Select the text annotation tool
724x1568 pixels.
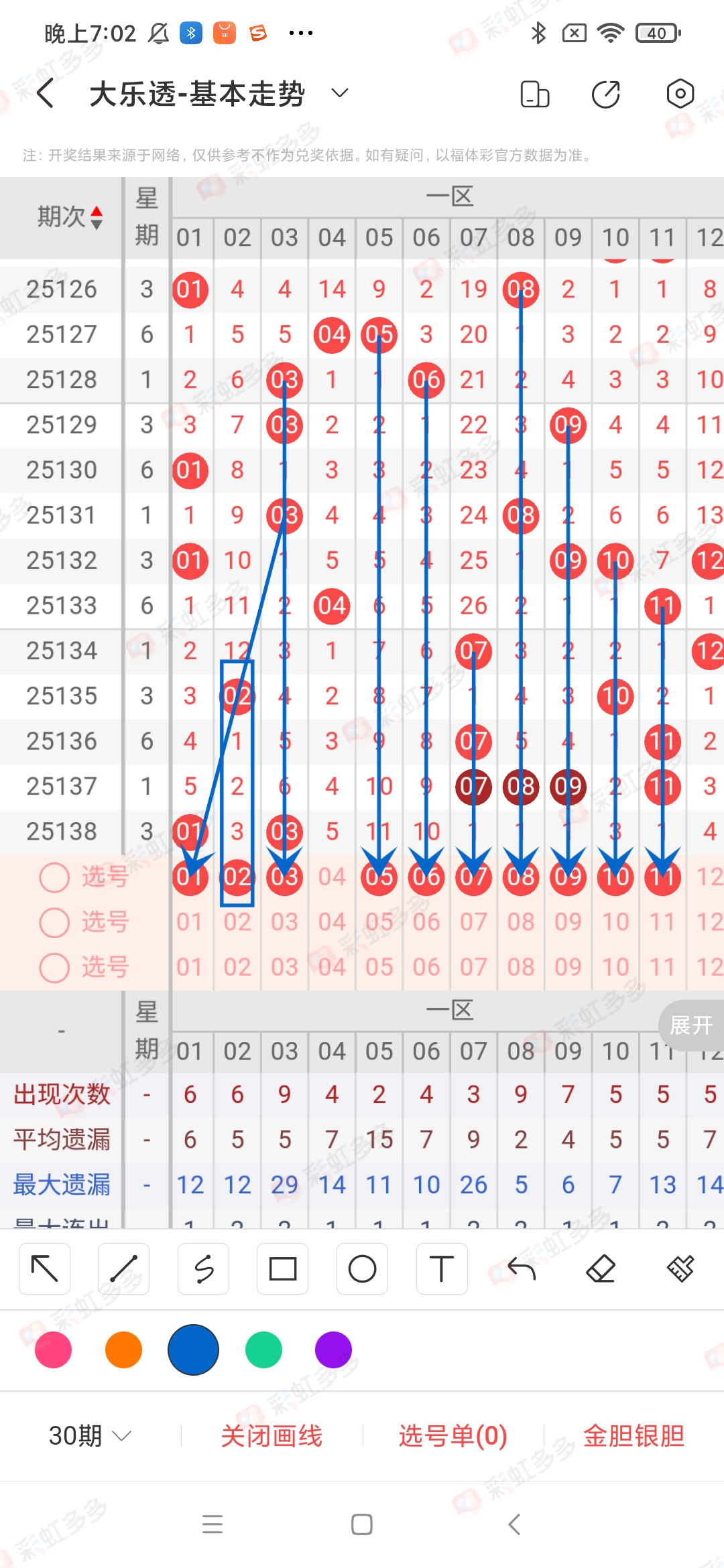441,1268
